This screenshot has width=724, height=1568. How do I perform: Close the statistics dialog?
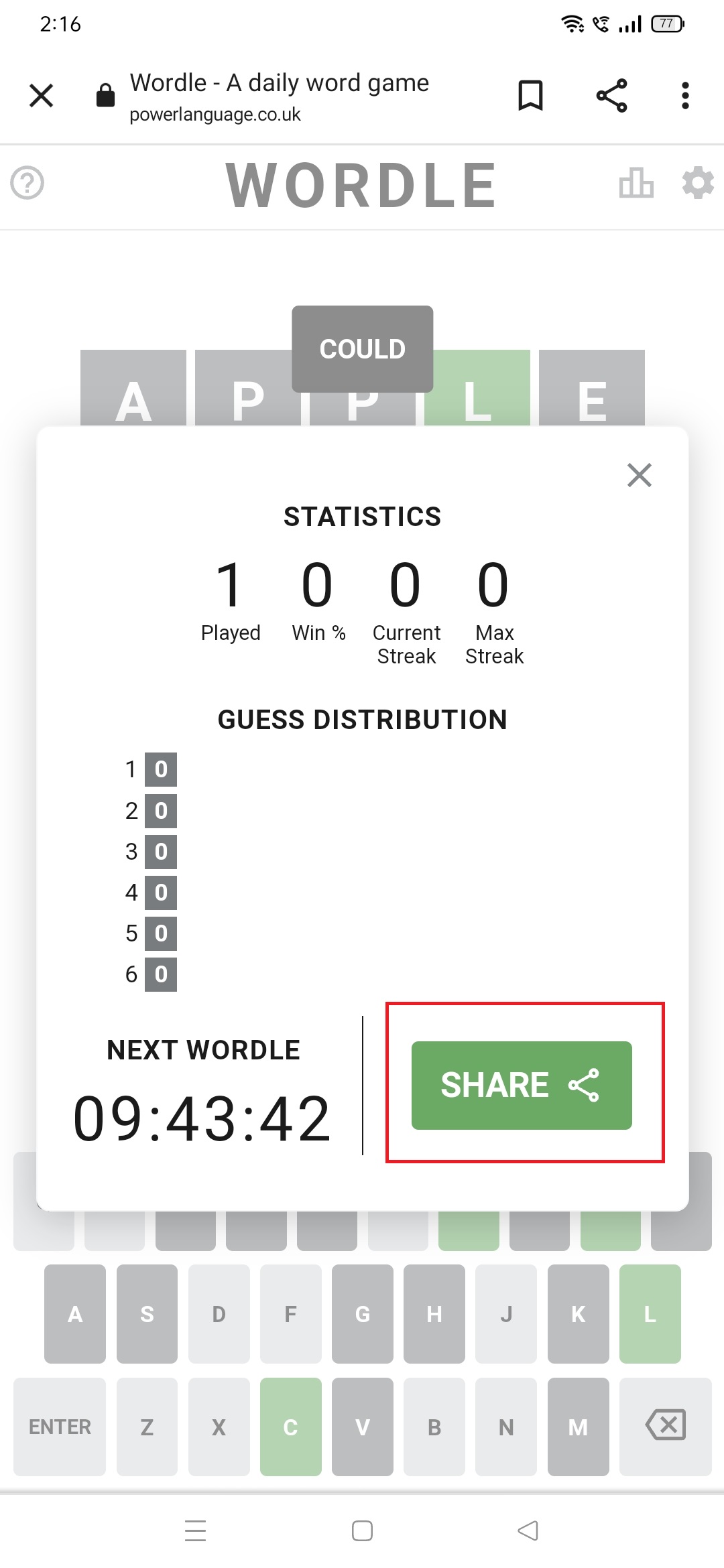coord(639,475)
